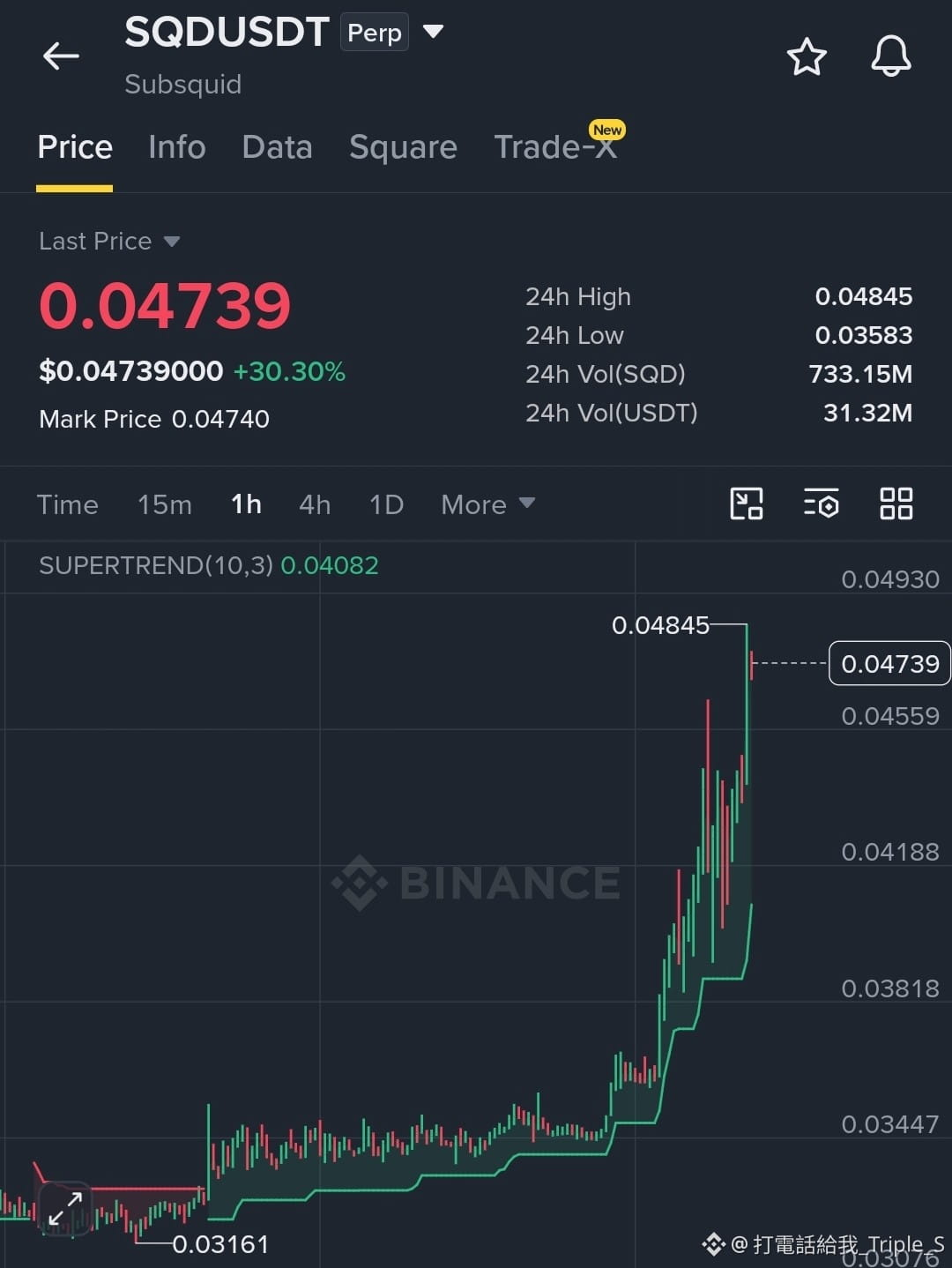Go back using the arrow icon
952x1268 pixels.
61,56
